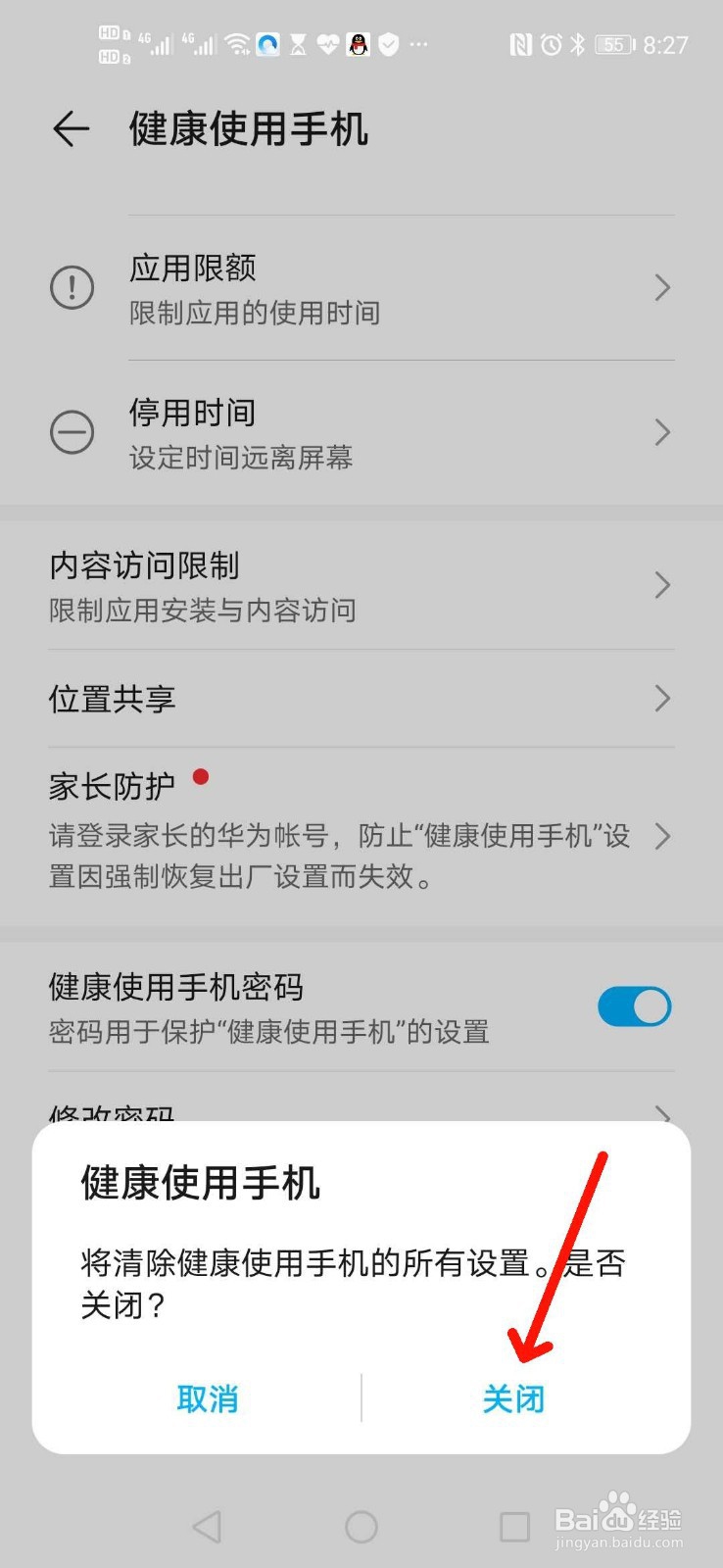Open the QQ penguin icon in the status bar

click(x=359, y=43)
